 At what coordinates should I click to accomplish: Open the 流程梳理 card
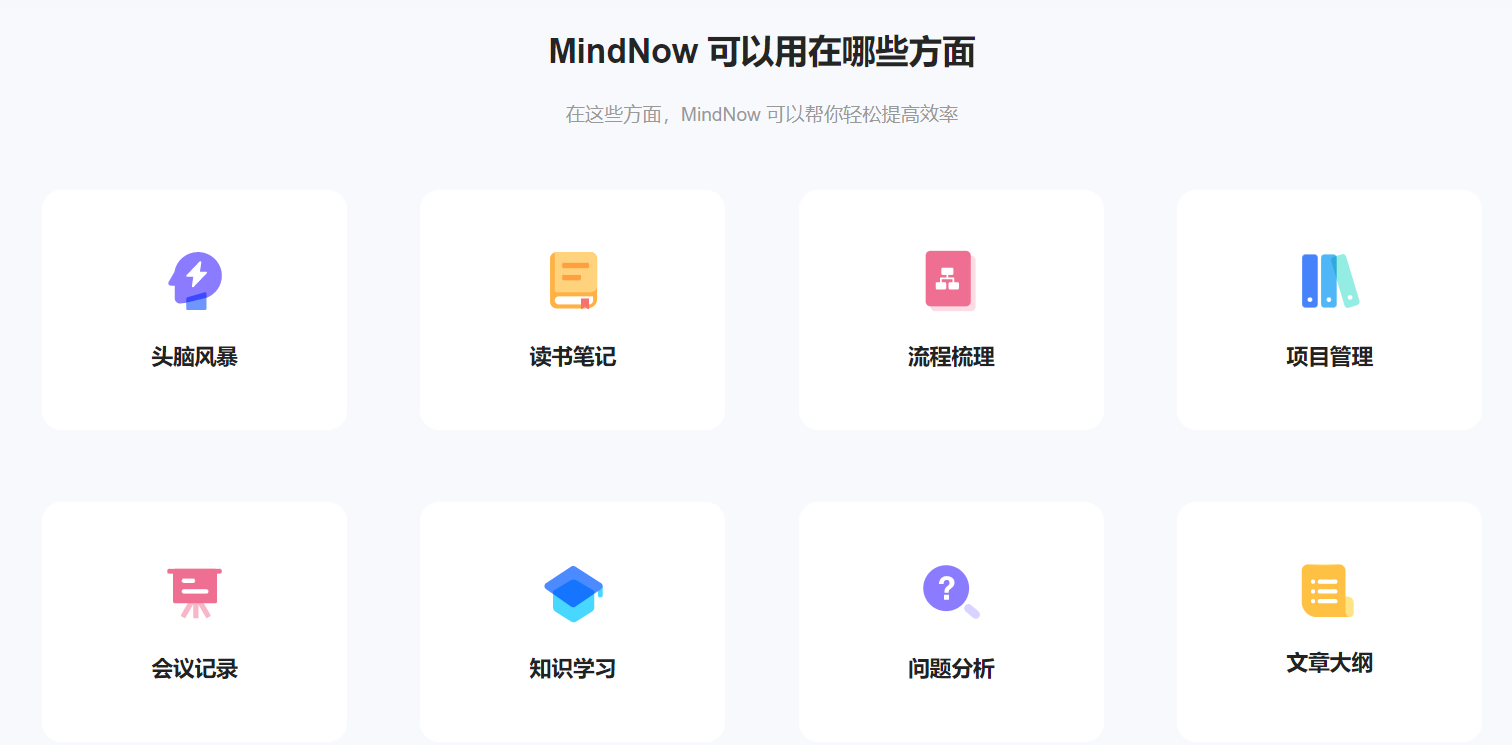pyautogui.click(x=951, y=310)
